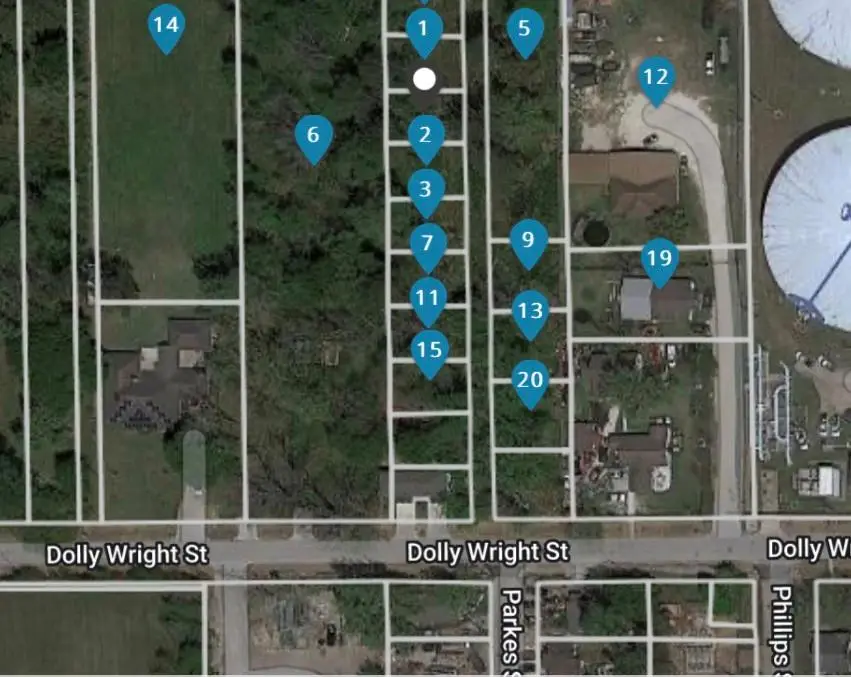Tap map pin number 3

point(426,189)
